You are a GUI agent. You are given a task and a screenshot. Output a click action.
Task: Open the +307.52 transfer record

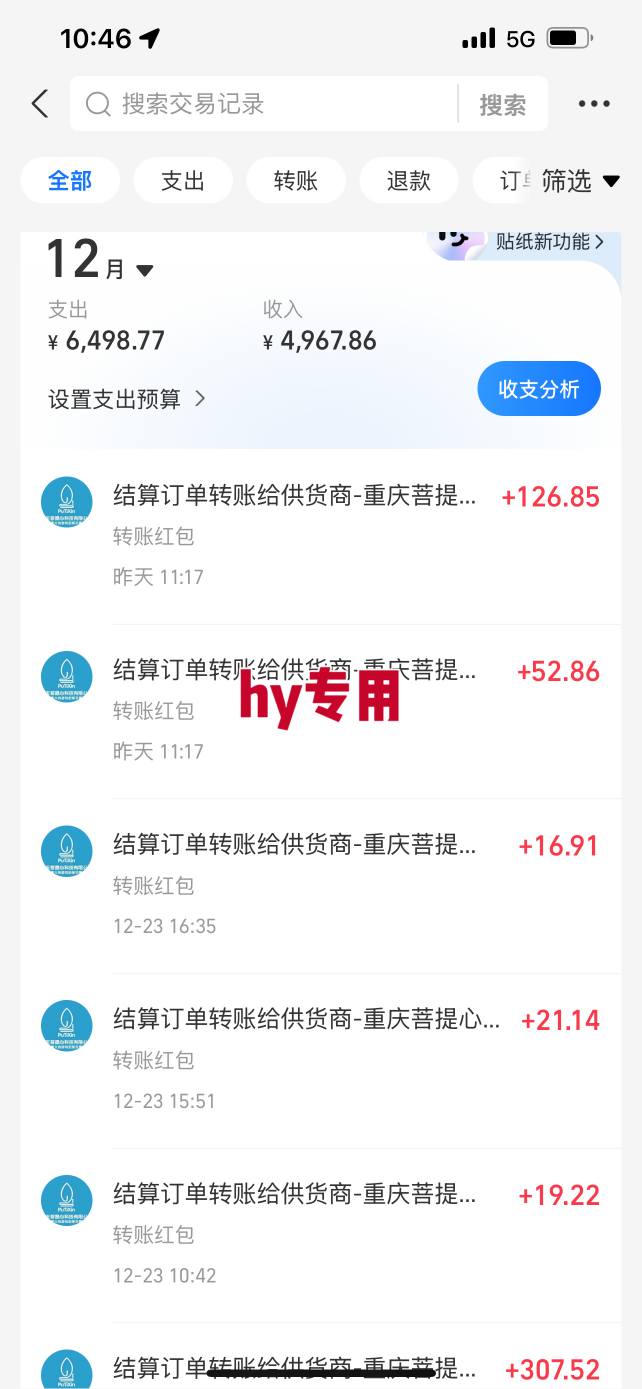tap(320, 1366)
